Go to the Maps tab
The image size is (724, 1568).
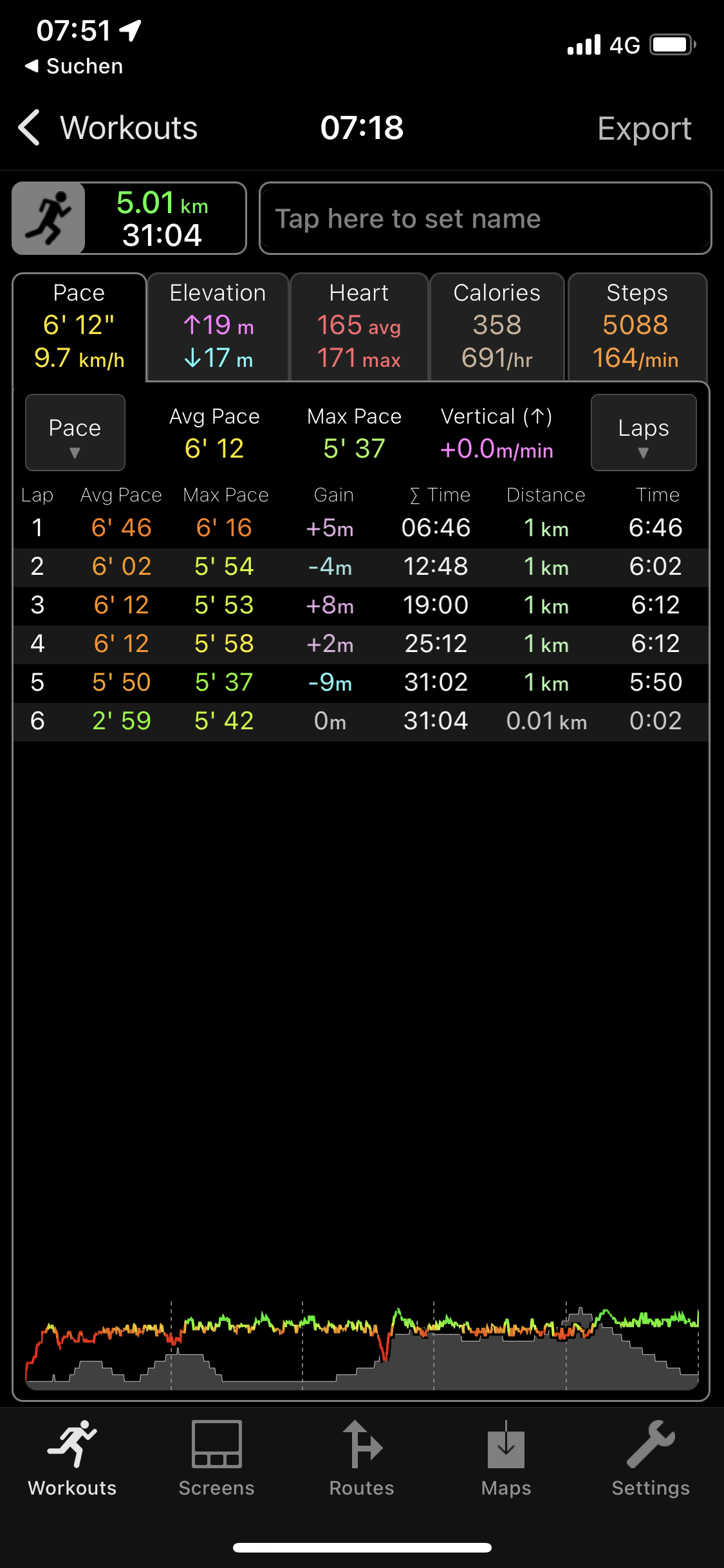point(506,1459)
